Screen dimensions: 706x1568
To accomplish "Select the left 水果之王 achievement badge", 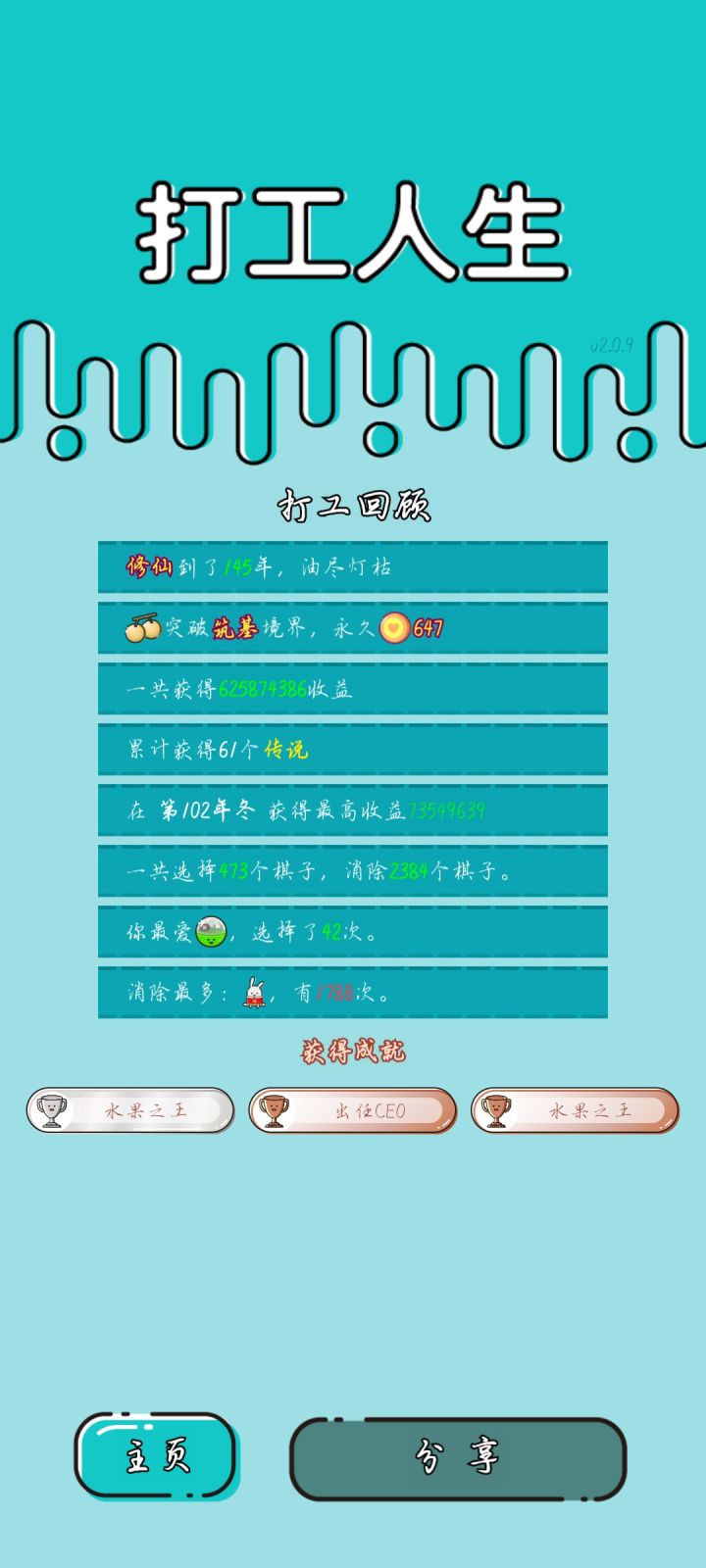I will (x=127, y=1108).
